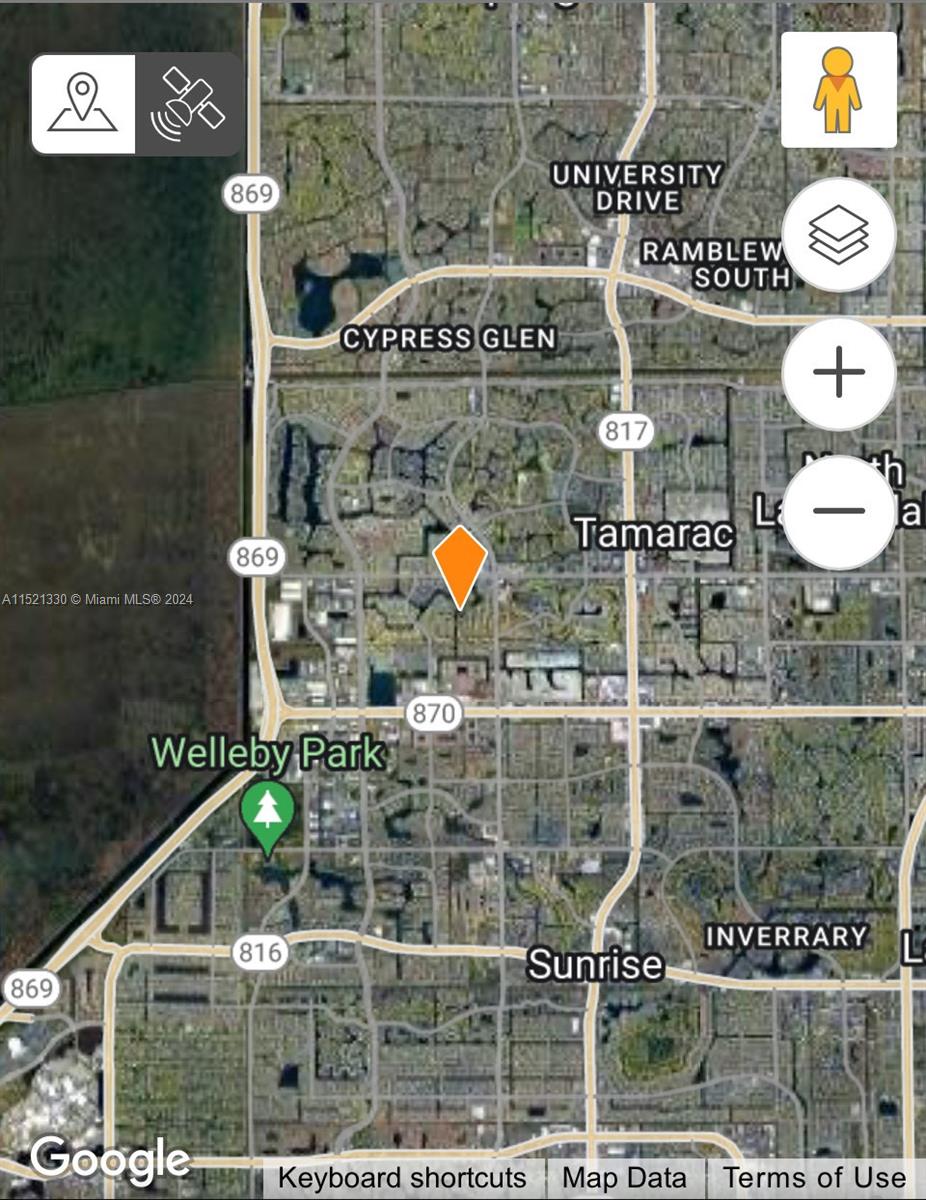View Map Data attribution
The height and width of the screenshot is (1200, 926).
(x=624, y=1178)
